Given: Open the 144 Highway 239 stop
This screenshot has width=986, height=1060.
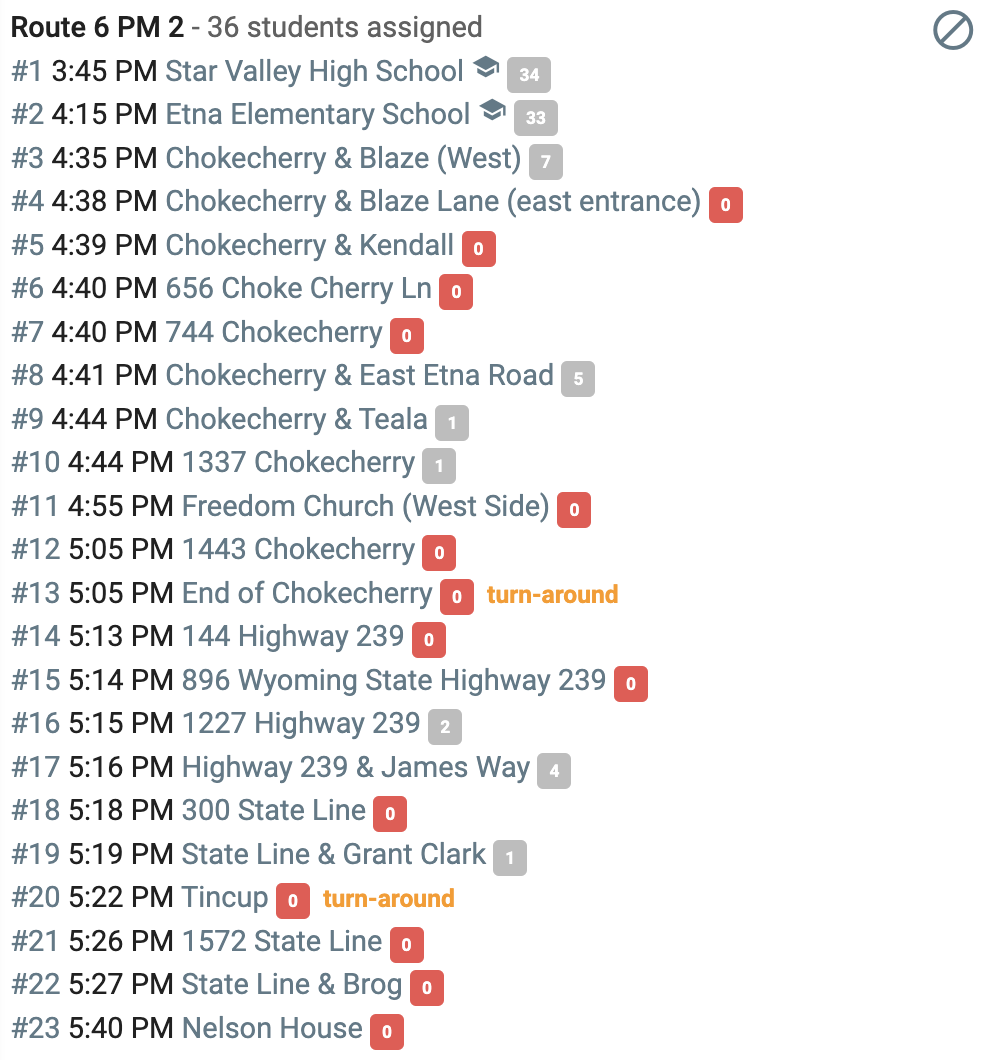Looking at the screenshot, I should [293, 636].
